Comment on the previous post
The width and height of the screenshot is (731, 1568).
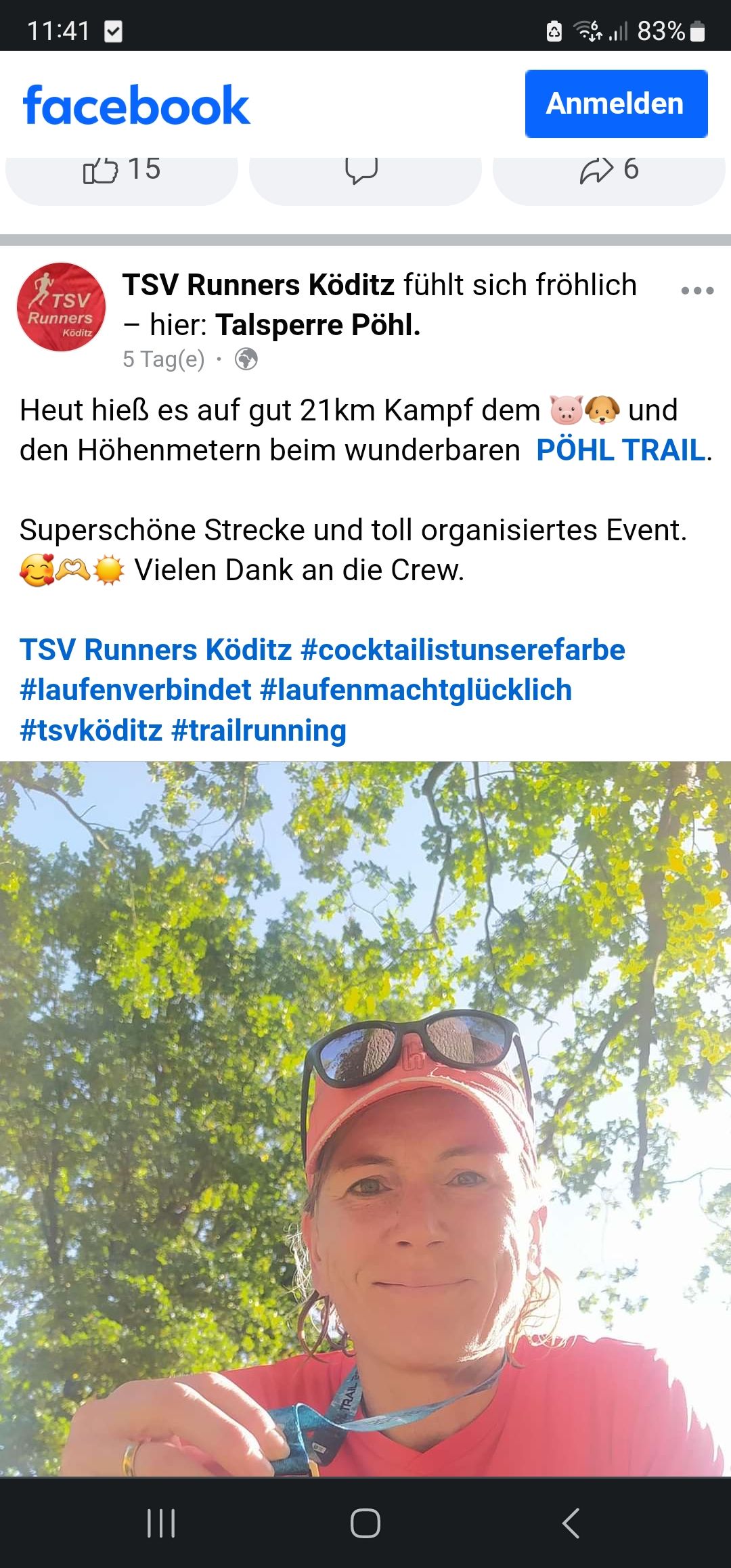[x=364, y=173]
